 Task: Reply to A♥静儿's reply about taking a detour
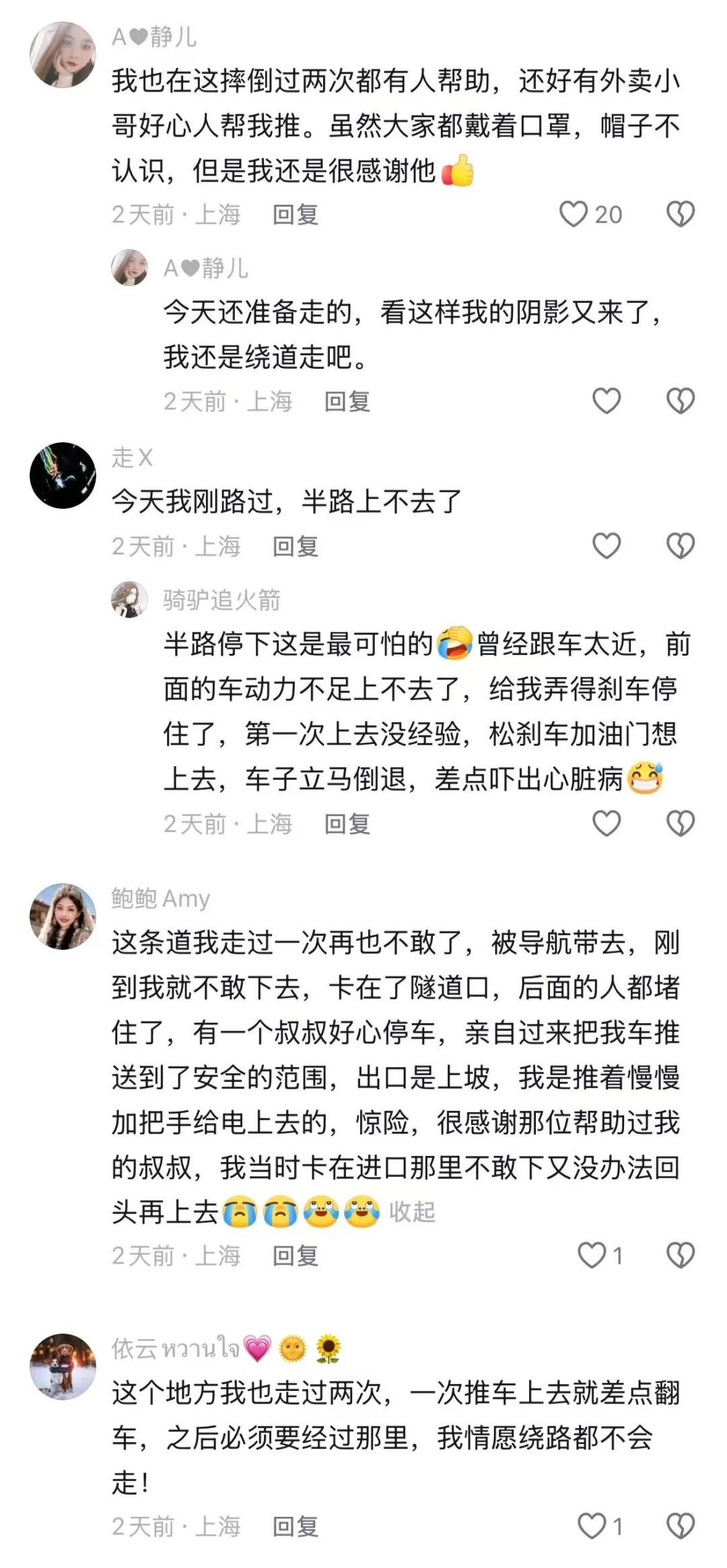tap(347, 402)
